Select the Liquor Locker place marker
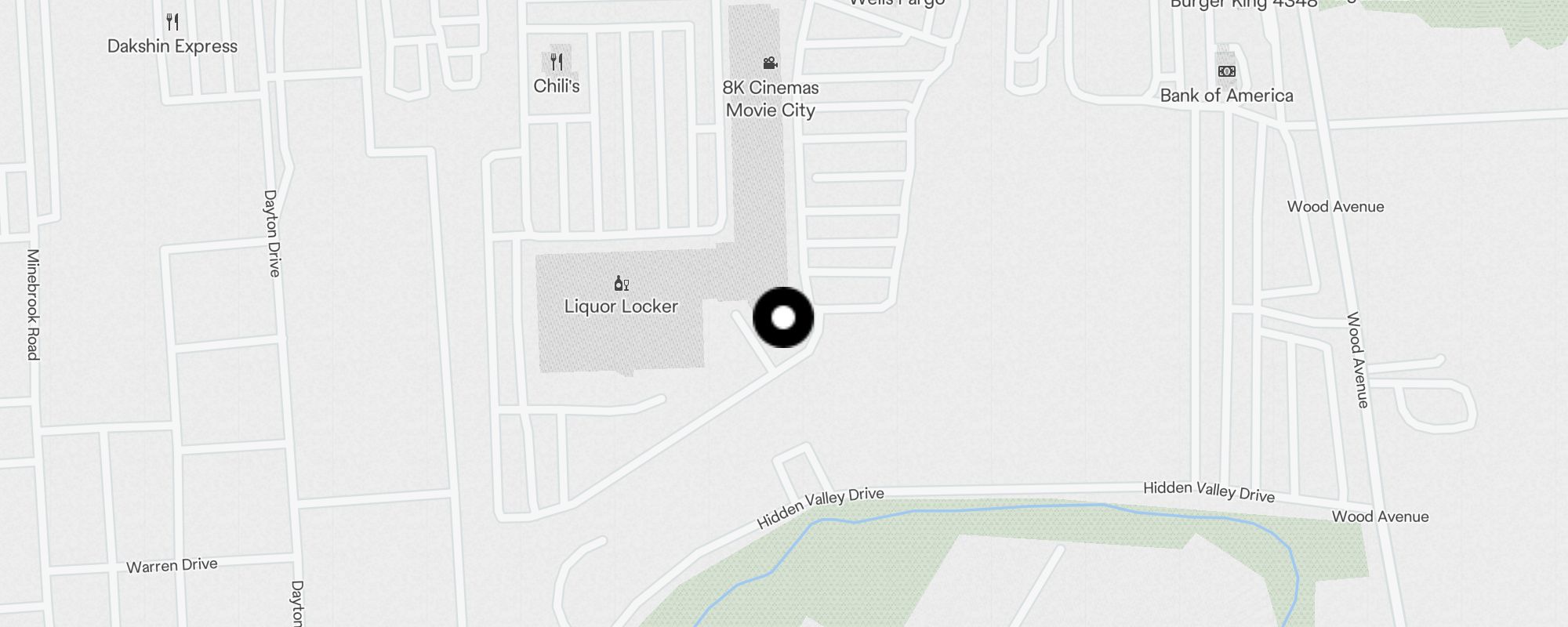Image resolution: width=1568 pixels, height=627 pixels. [x=621, y=284]
